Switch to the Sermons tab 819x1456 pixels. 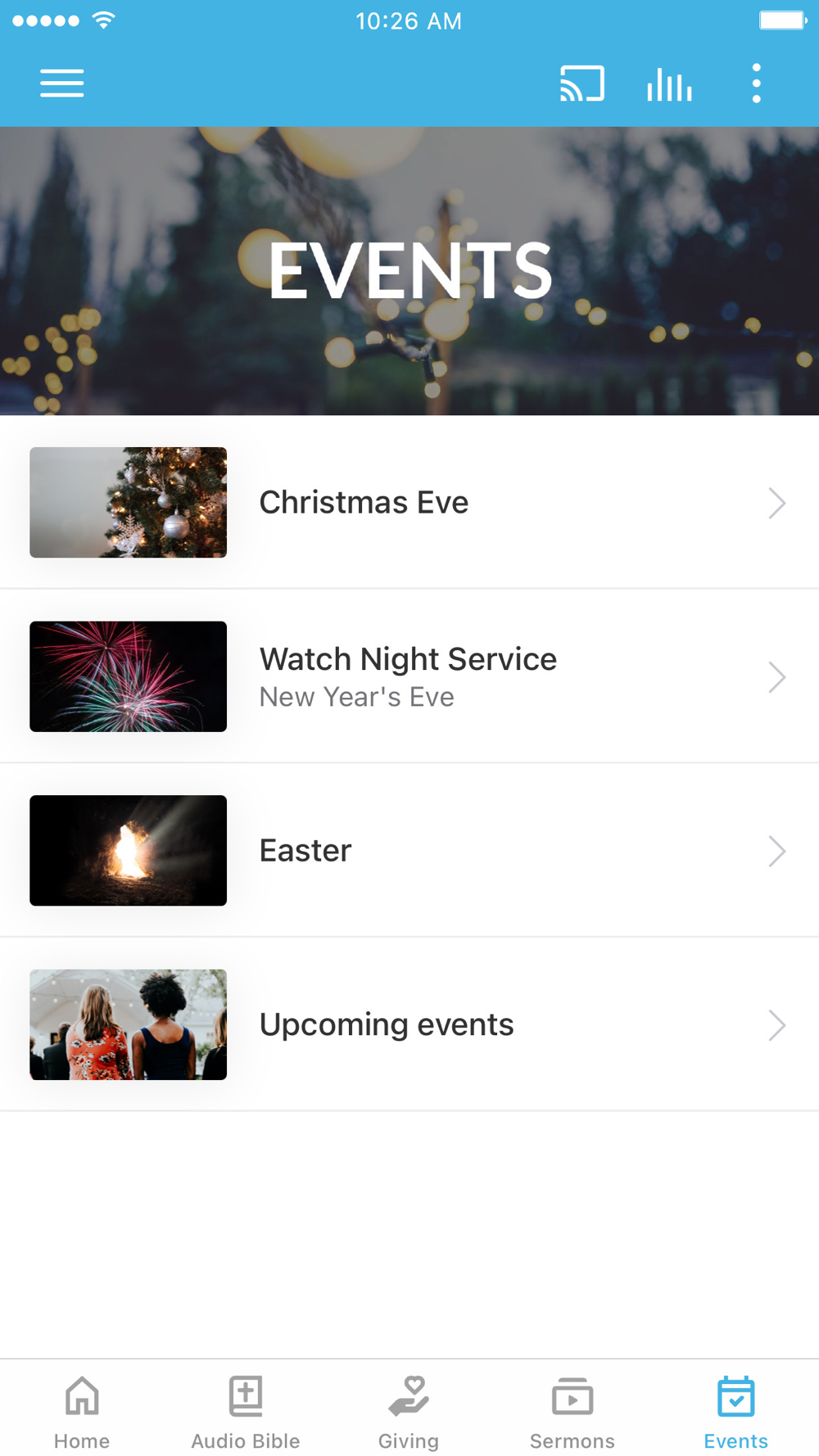click(572, 1412)
